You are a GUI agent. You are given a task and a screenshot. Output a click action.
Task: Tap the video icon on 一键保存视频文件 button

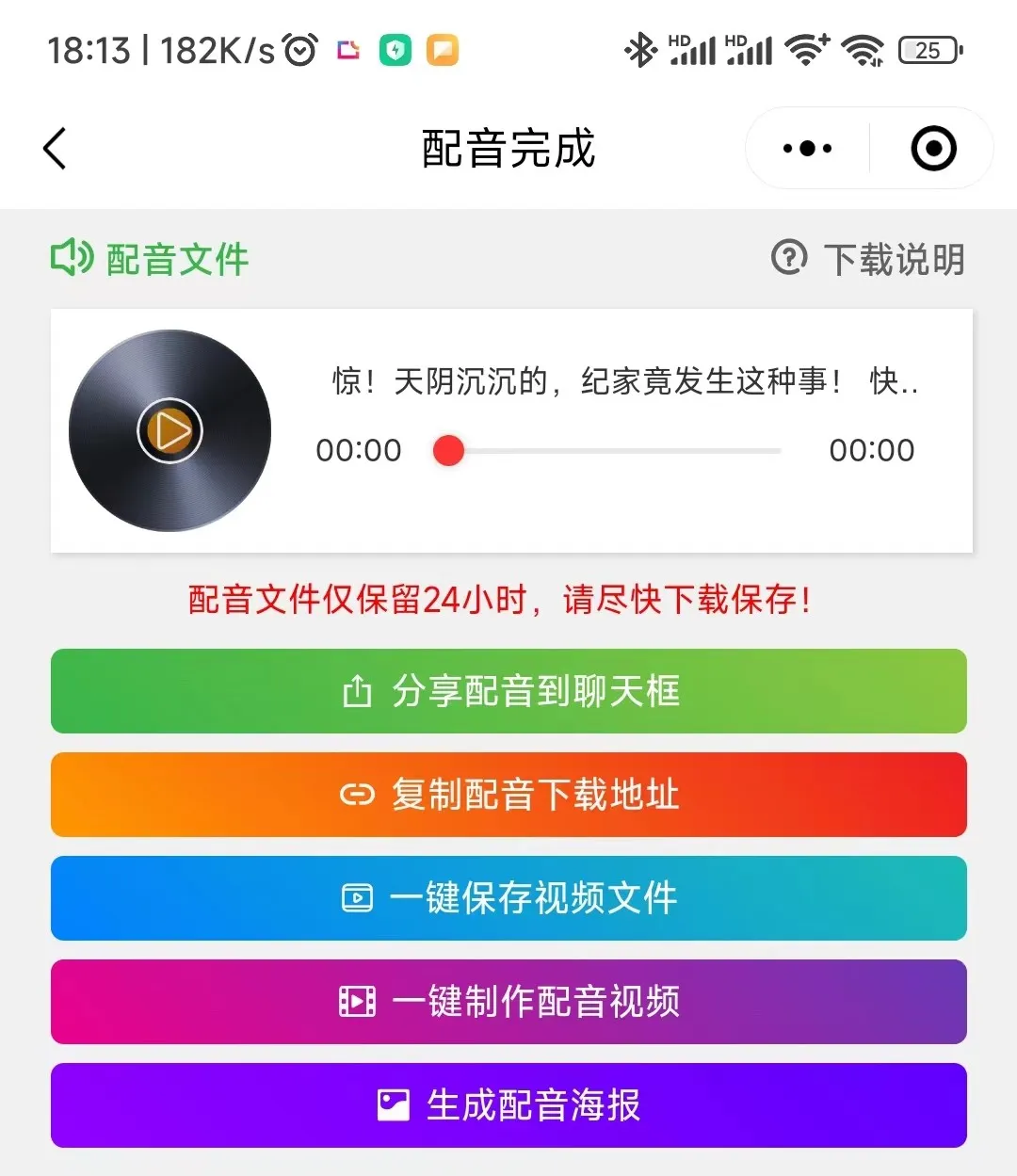click(356, 898)
